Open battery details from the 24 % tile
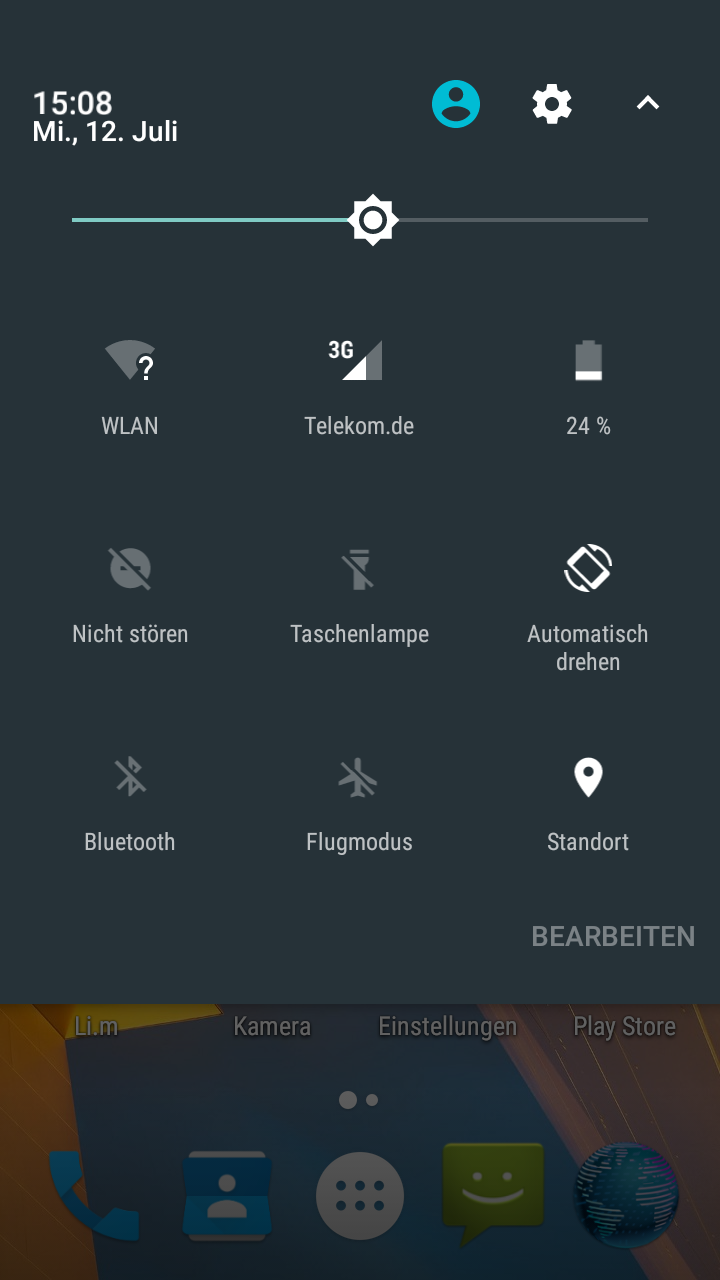The image size is (720, 1280). click(588, 388)
